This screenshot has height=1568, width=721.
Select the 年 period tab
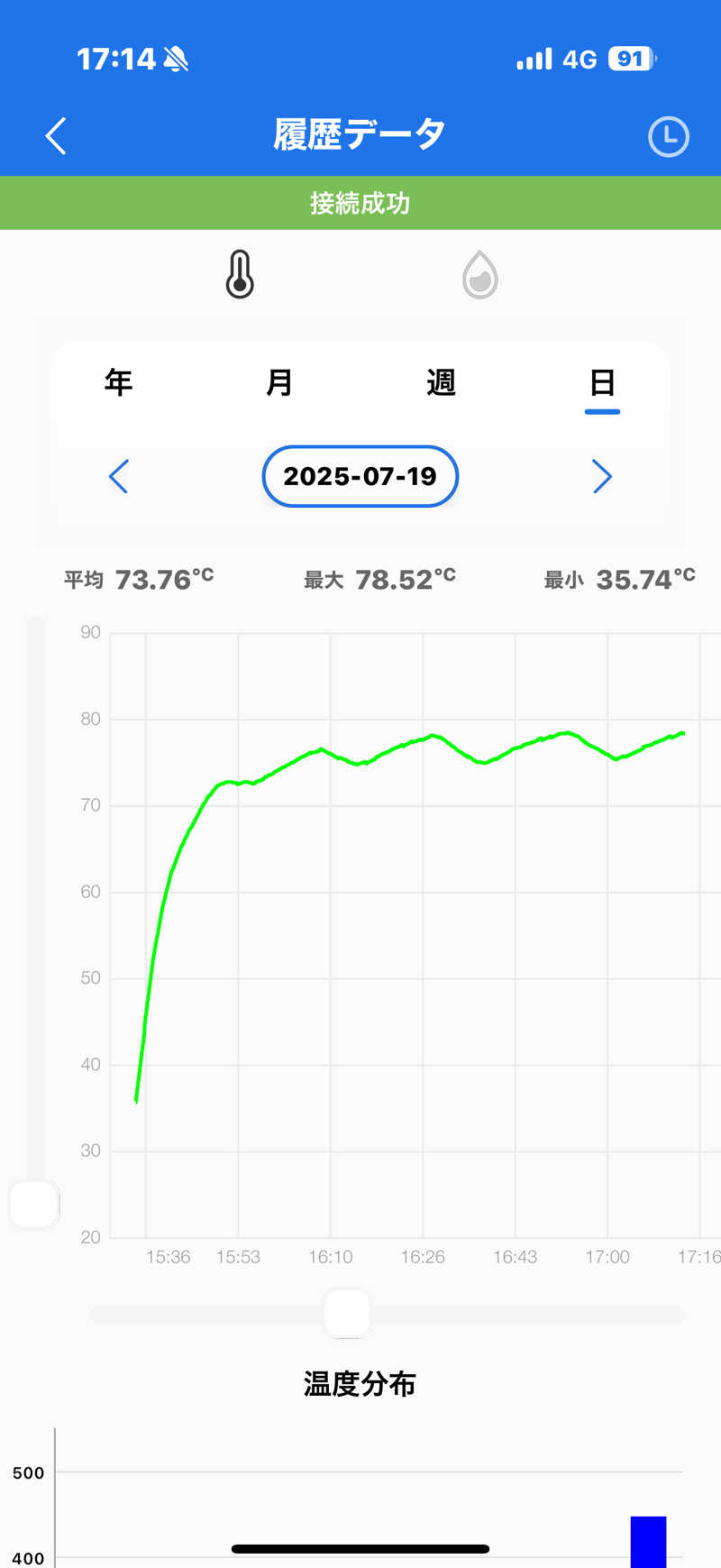[x=119, y=382]
